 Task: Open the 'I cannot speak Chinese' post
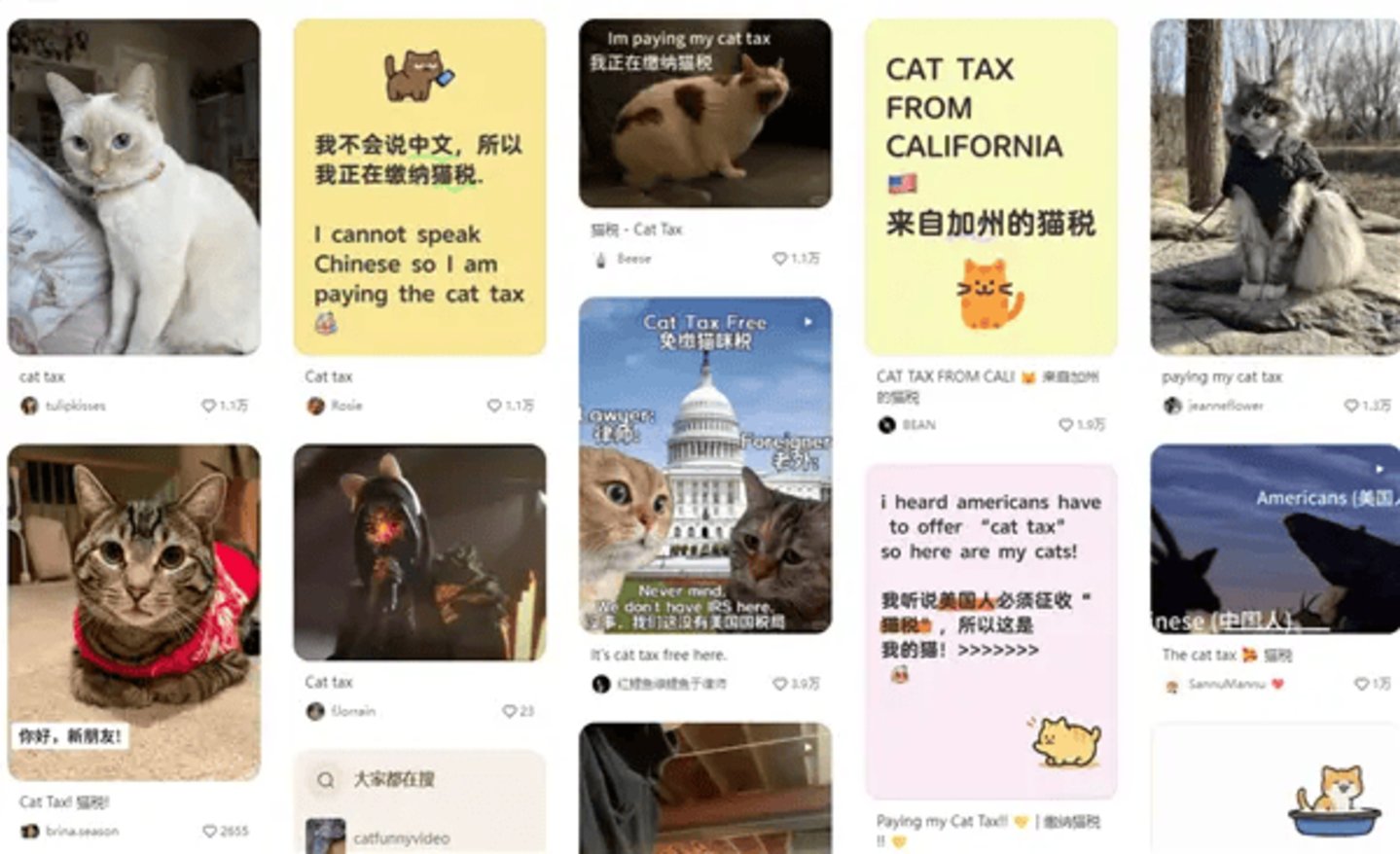pyautogui.click(x=419, y=187)
